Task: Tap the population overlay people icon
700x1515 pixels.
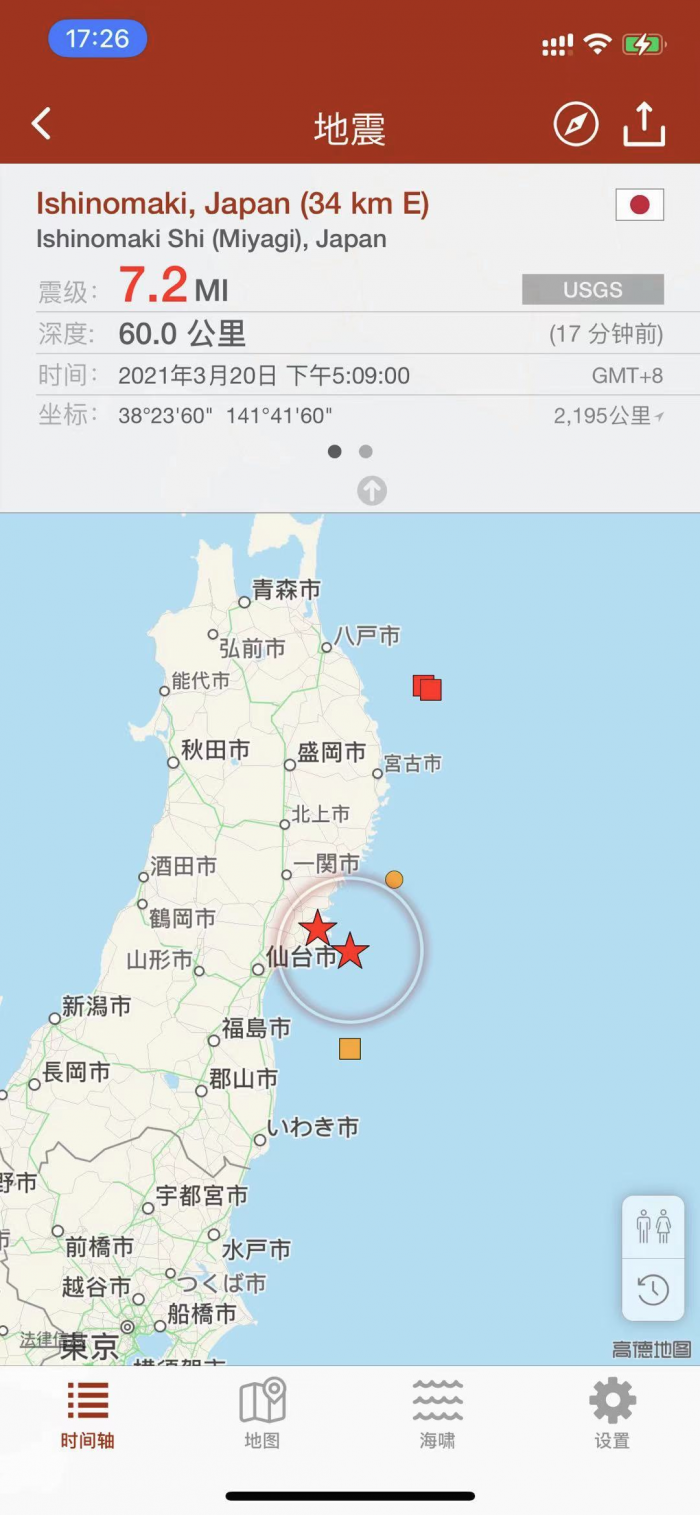Action: pos(653,1226)
